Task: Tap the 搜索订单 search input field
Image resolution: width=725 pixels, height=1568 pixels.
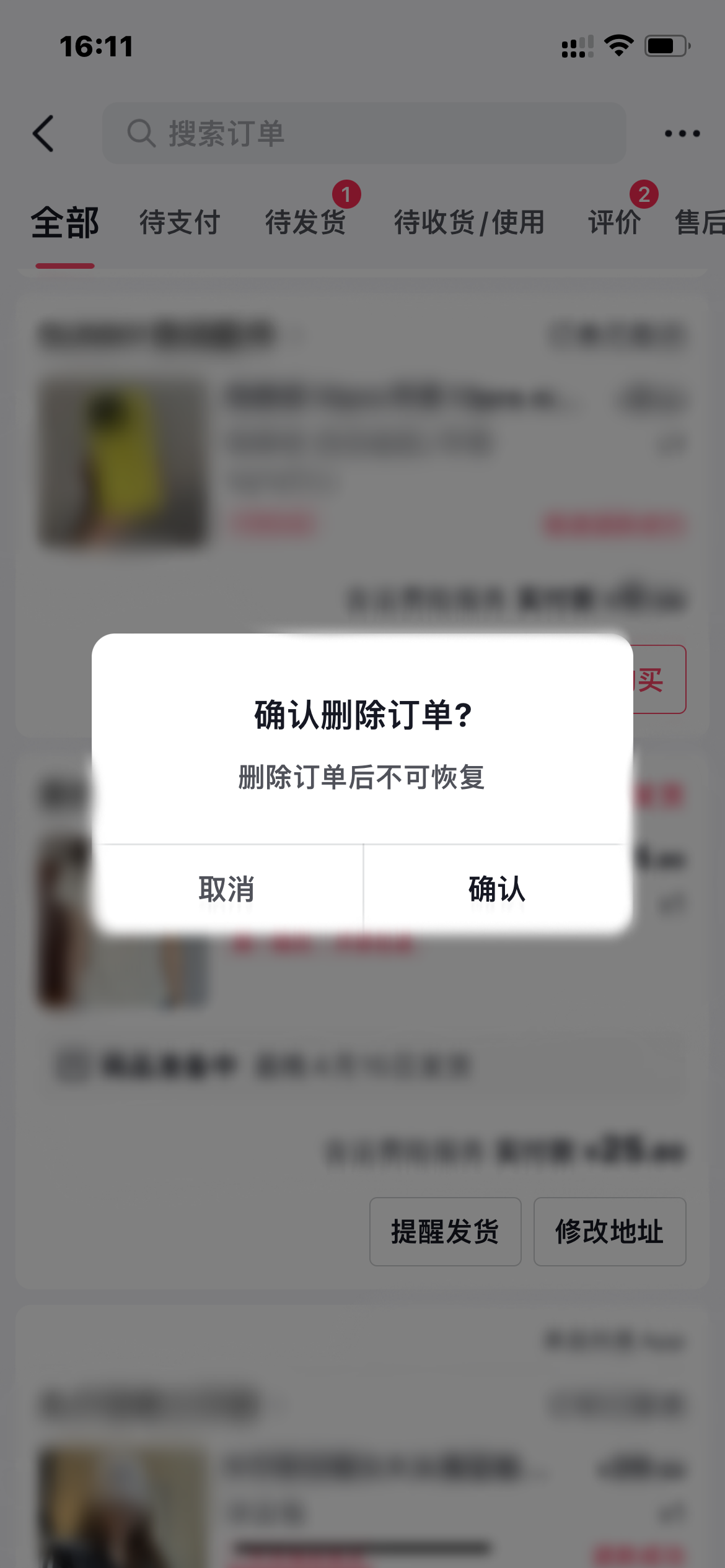Action: tap(364, 134)
